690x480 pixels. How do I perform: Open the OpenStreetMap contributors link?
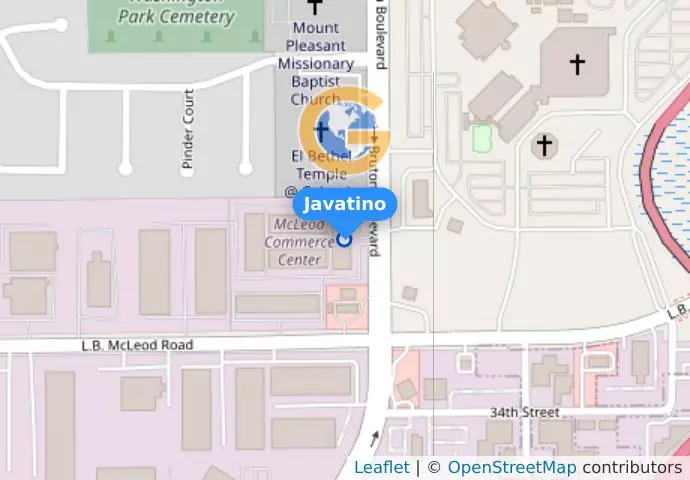pos(511,467)
